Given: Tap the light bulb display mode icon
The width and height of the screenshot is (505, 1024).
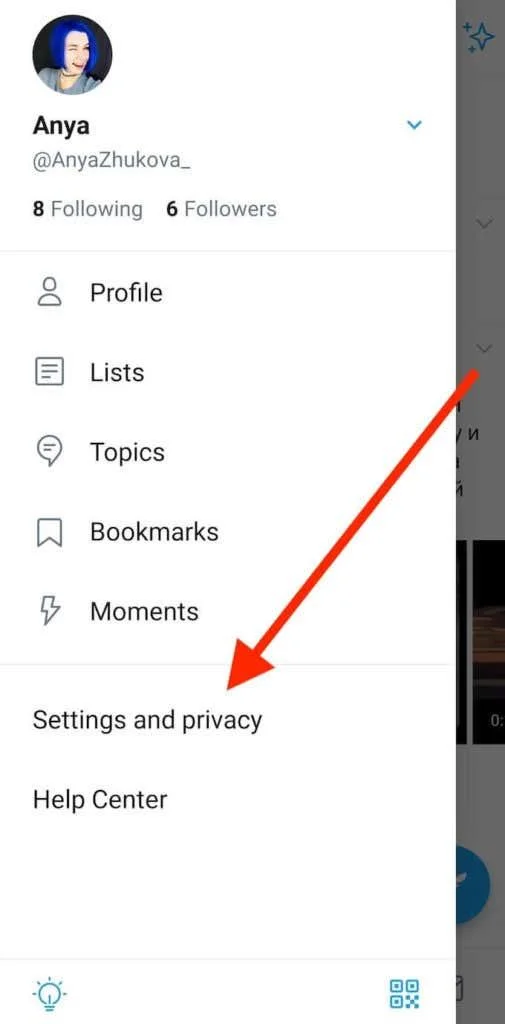Looking at the screenshot, I should [x=50, y=993].
